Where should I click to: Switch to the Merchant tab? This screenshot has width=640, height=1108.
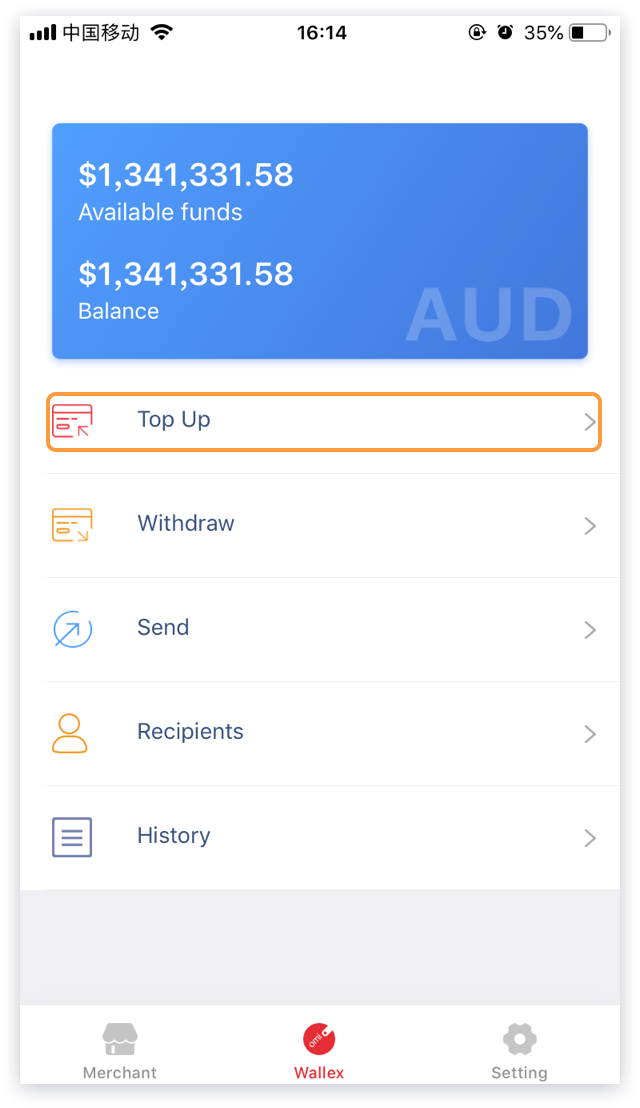(x=120, y=1051)
